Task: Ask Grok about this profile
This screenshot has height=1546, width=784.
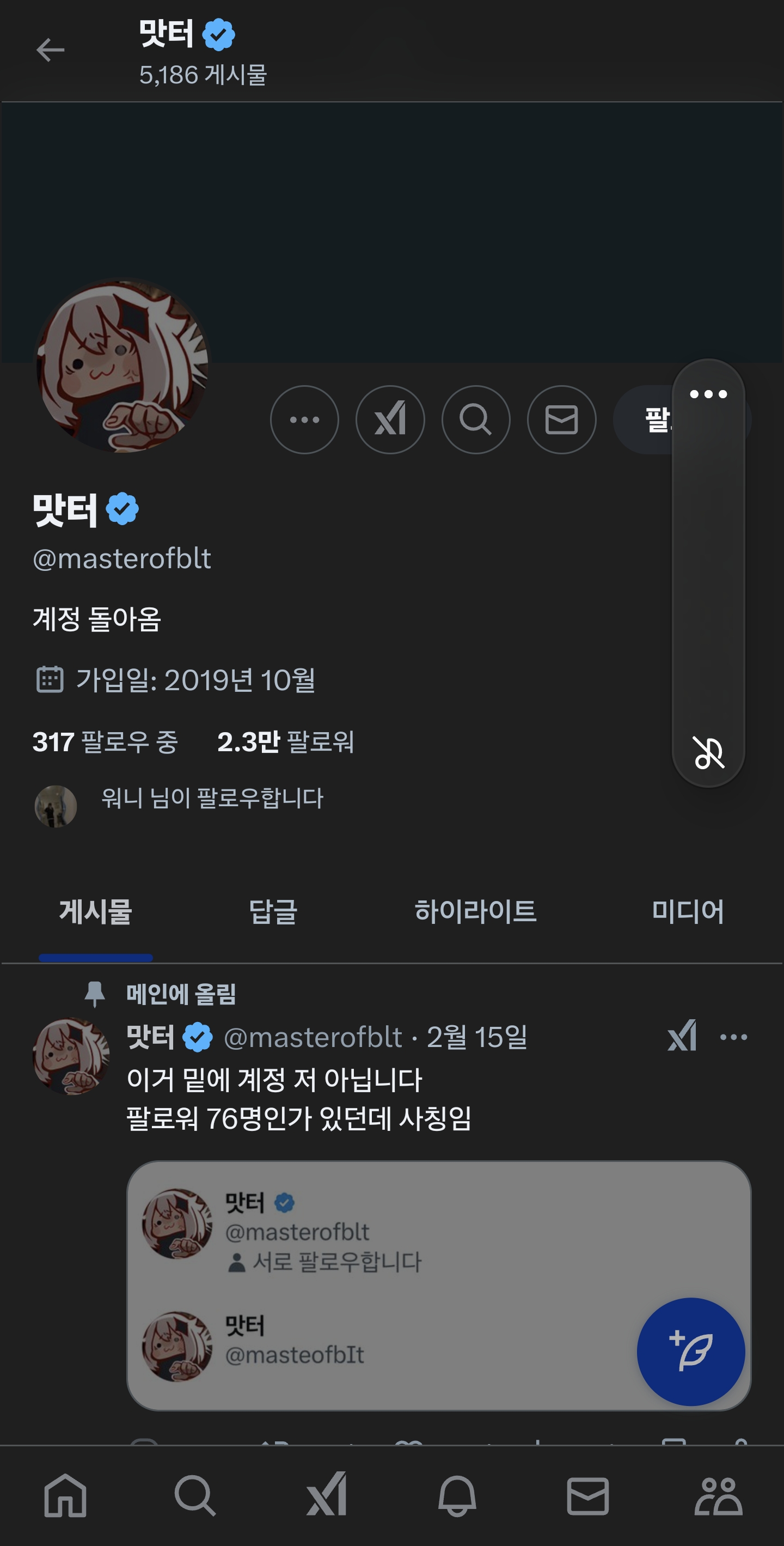Action: coord(390,419)
